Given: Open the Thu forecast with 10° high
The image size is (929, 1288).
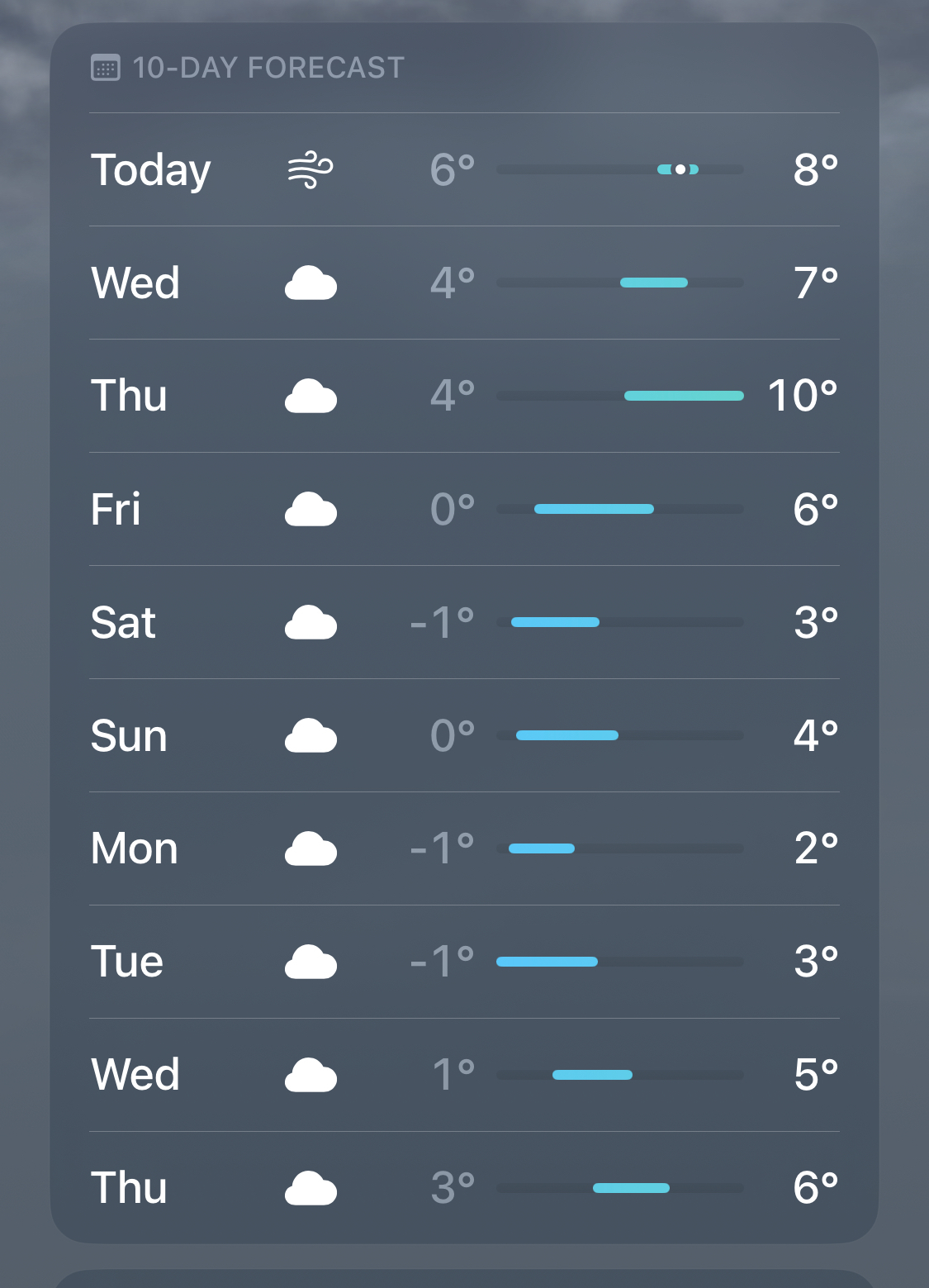Looking at the screenshot, I should [x=464, y=396].
